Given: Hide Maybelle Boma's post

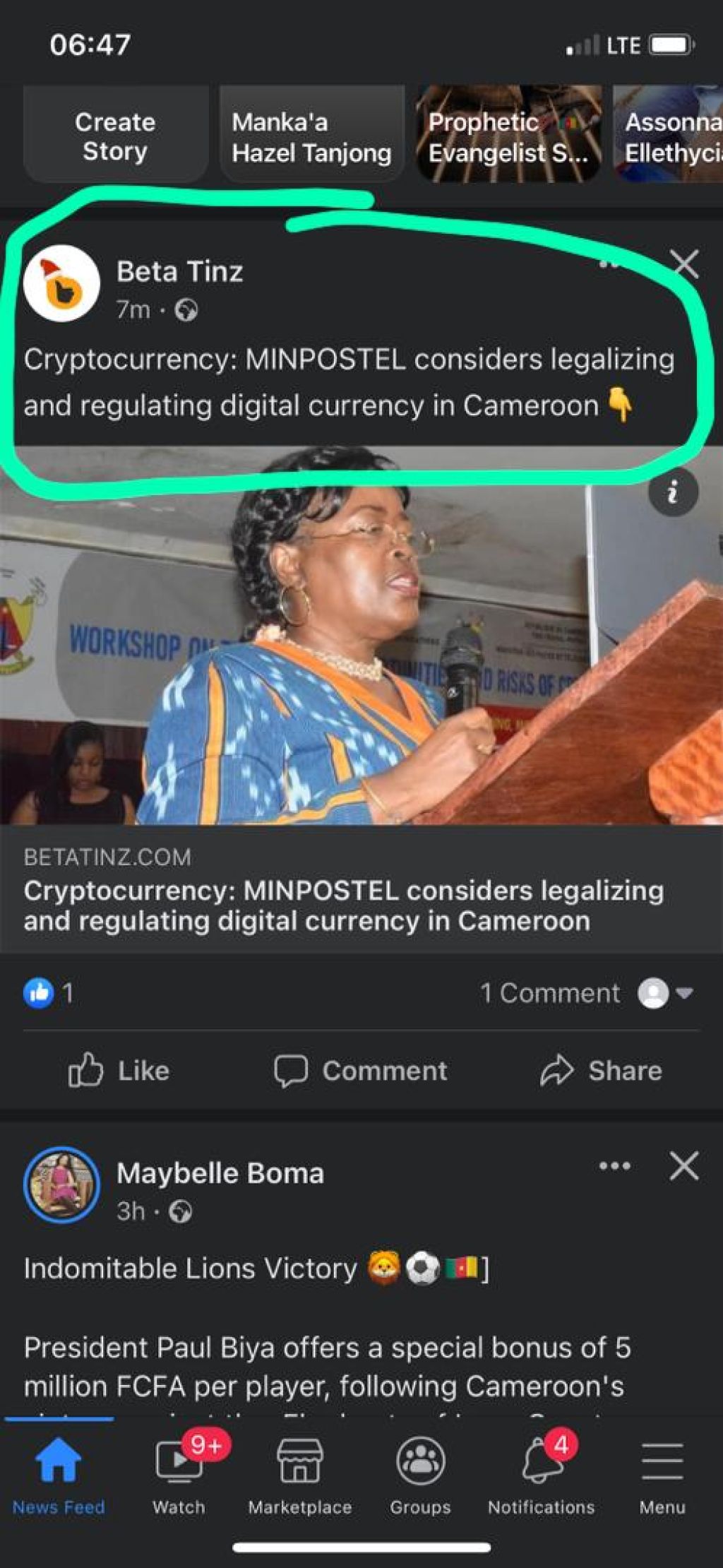Looking at the screenshot, I should click(684, 1166).
